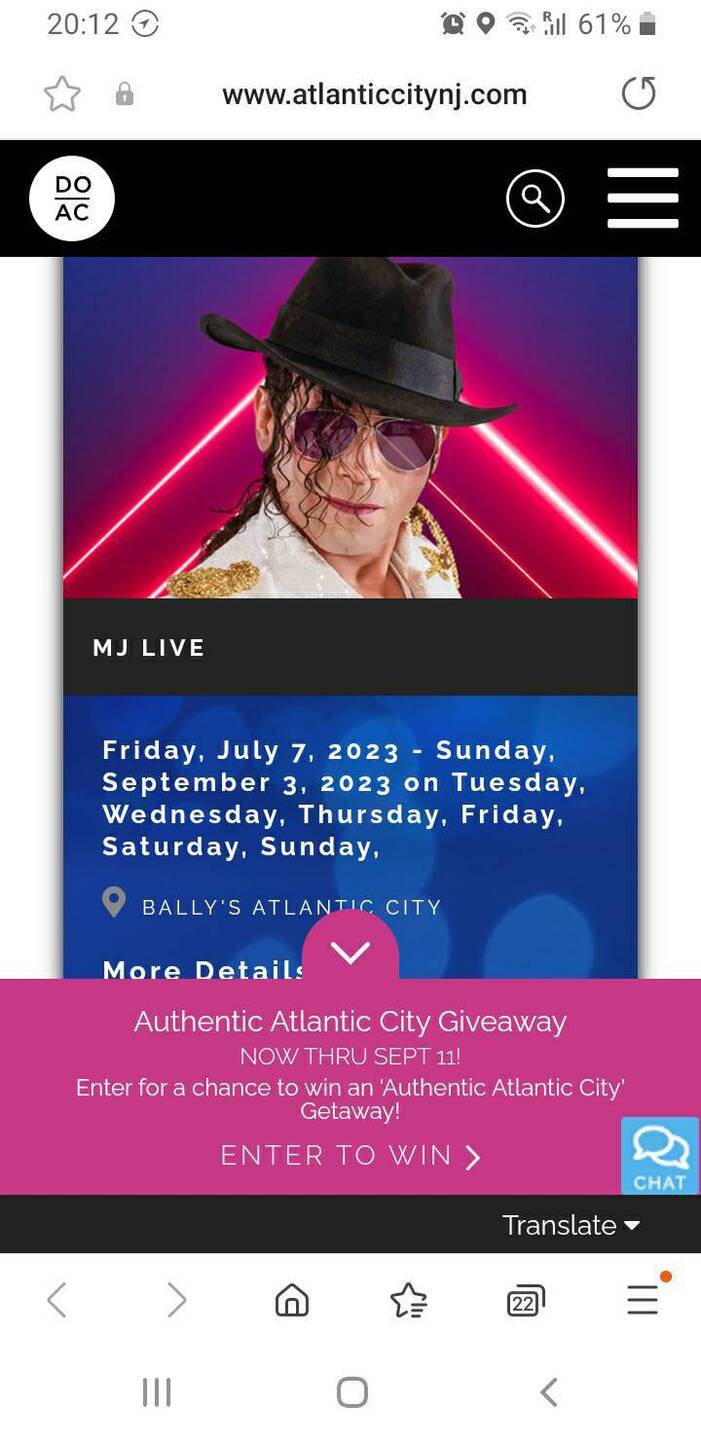Screen dimensions: 701x1440
Task: Open the hamburger navigation menu
Action: tap(643, 199)
